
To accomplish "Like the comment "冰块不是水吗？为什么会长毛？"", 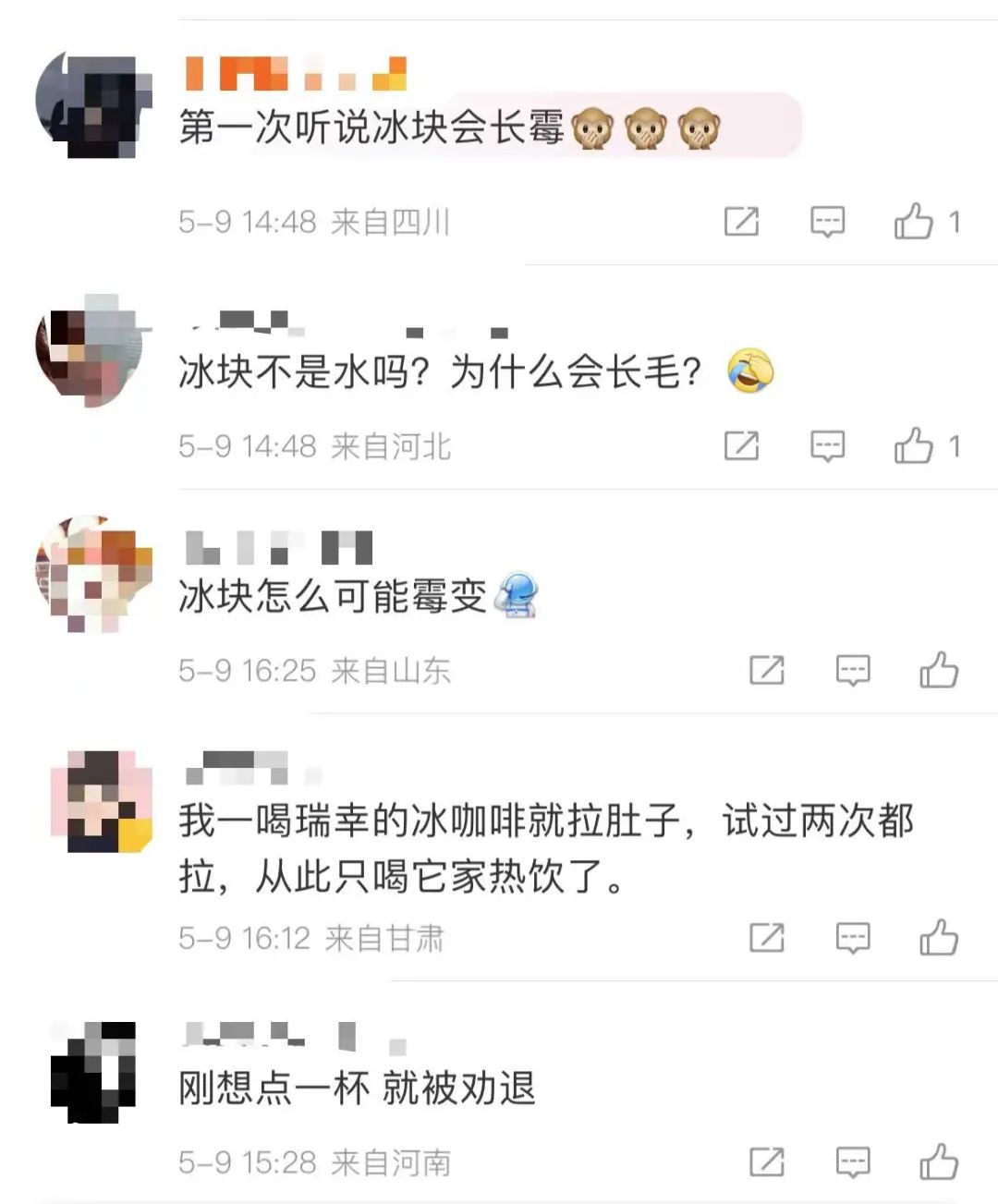I will [x=914, y=446].
